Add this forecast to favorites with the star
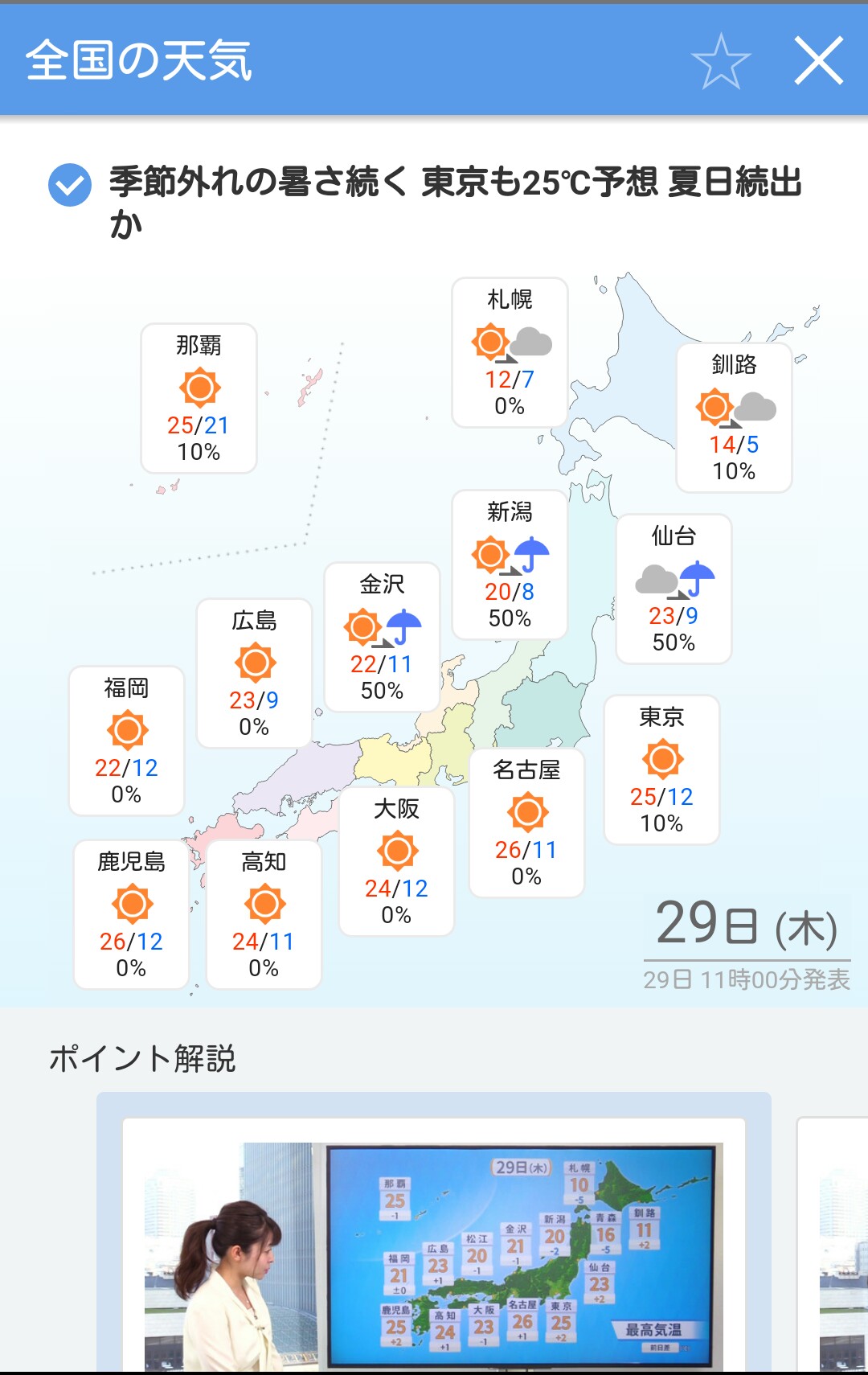868x1375 pixels. (x=720, y=61)
